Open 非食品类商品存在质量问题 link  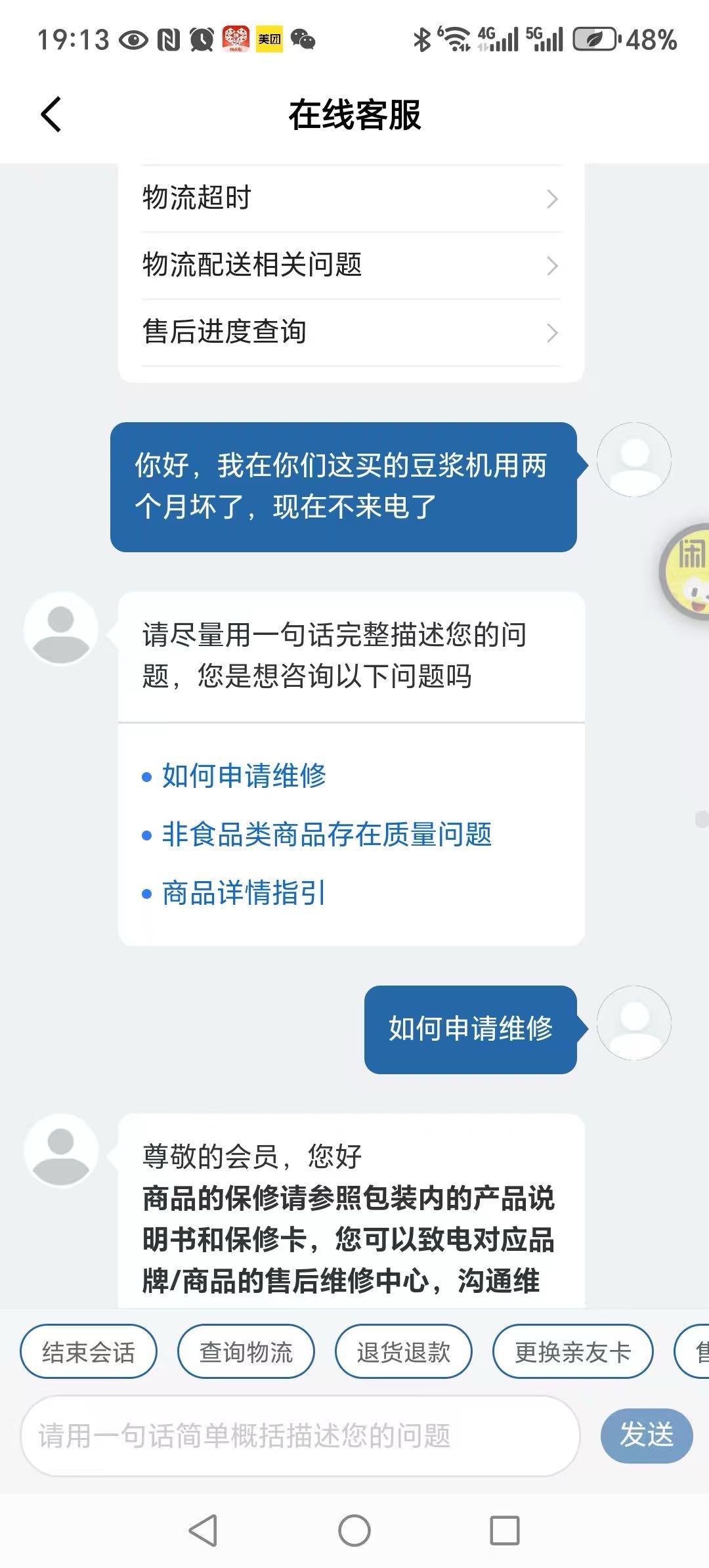326,835
